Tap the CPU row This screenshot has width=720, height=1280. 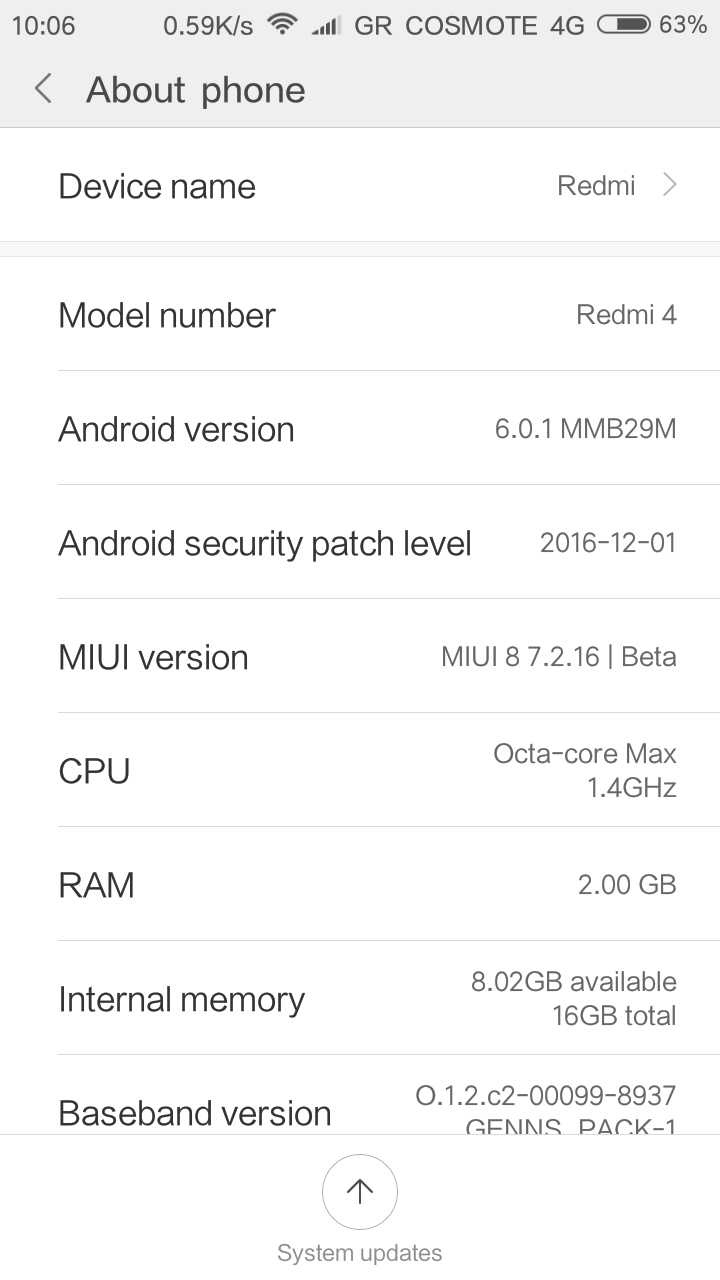tap(360, 771)
